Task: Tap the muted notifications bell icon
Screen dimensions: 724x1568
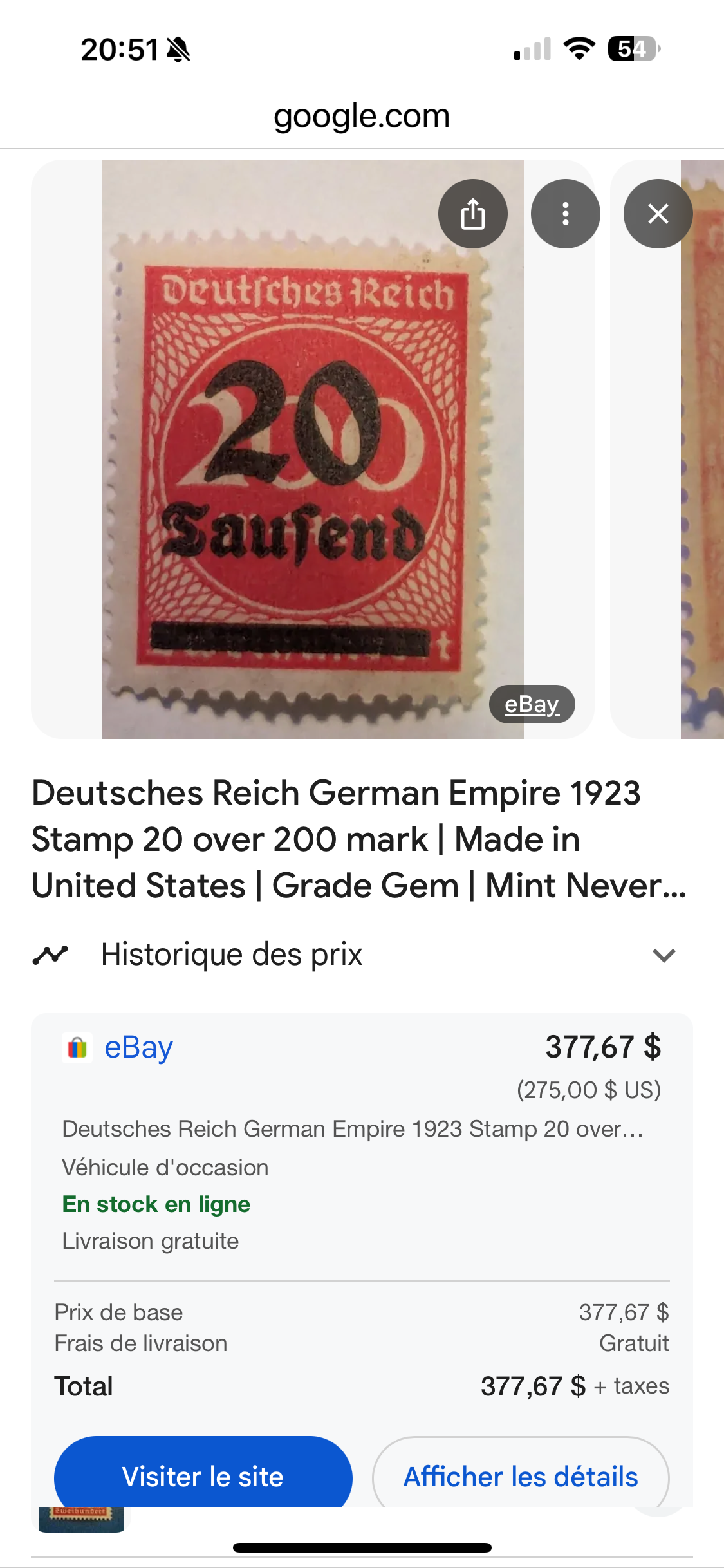Action: pyautogui.click(x=179, y=48)
